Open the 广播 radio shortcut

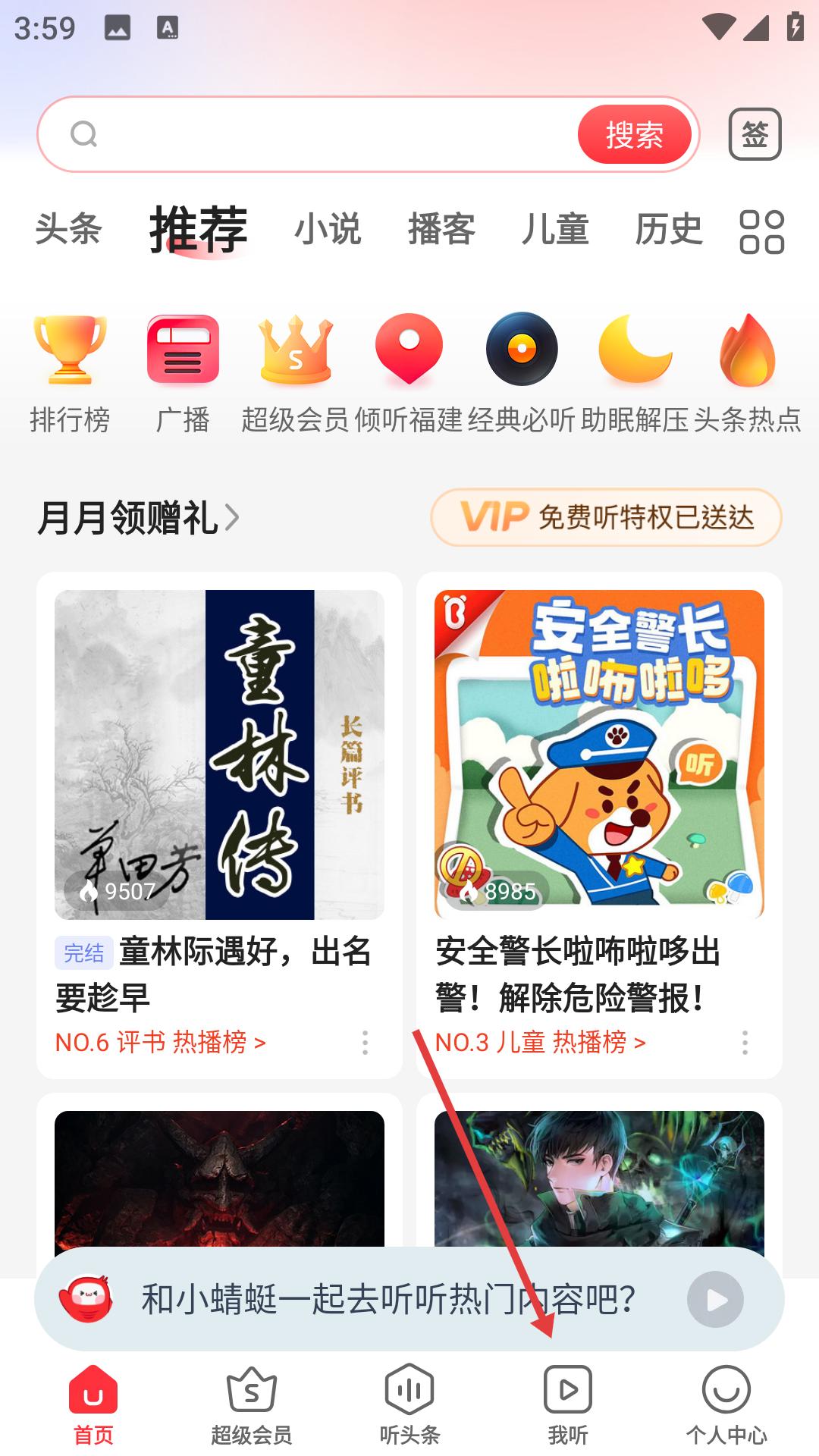pyautogui.click(x=183, y=373)
